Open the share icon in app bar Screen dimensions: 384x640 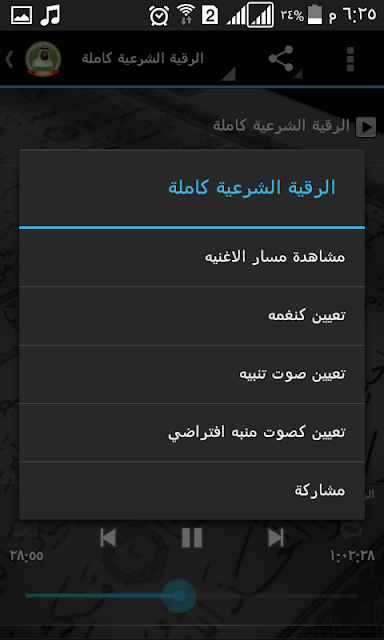282,59
